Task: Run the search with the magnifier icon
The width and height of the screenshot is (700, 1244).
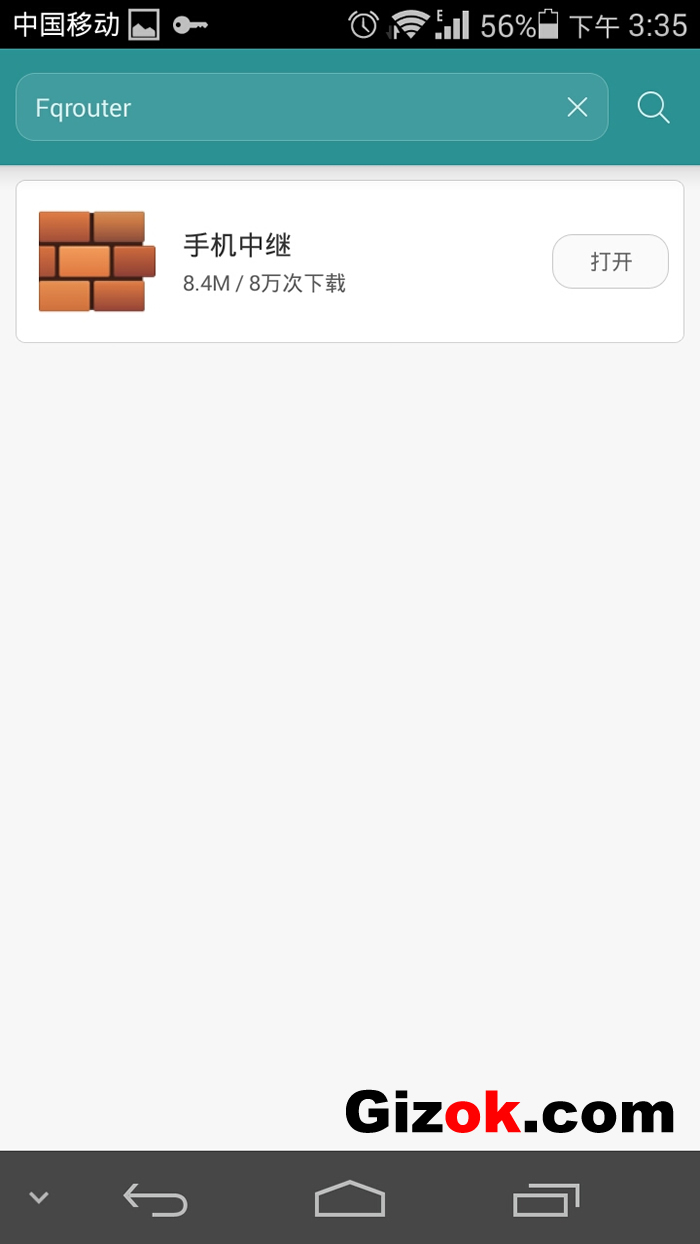Action: (654, 107)
